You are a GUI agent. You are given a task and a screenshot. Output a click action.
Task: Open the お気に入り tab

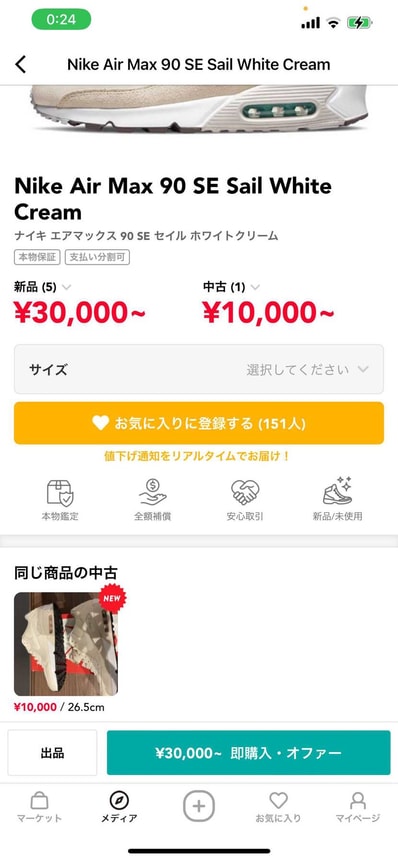tap(278, 807)
